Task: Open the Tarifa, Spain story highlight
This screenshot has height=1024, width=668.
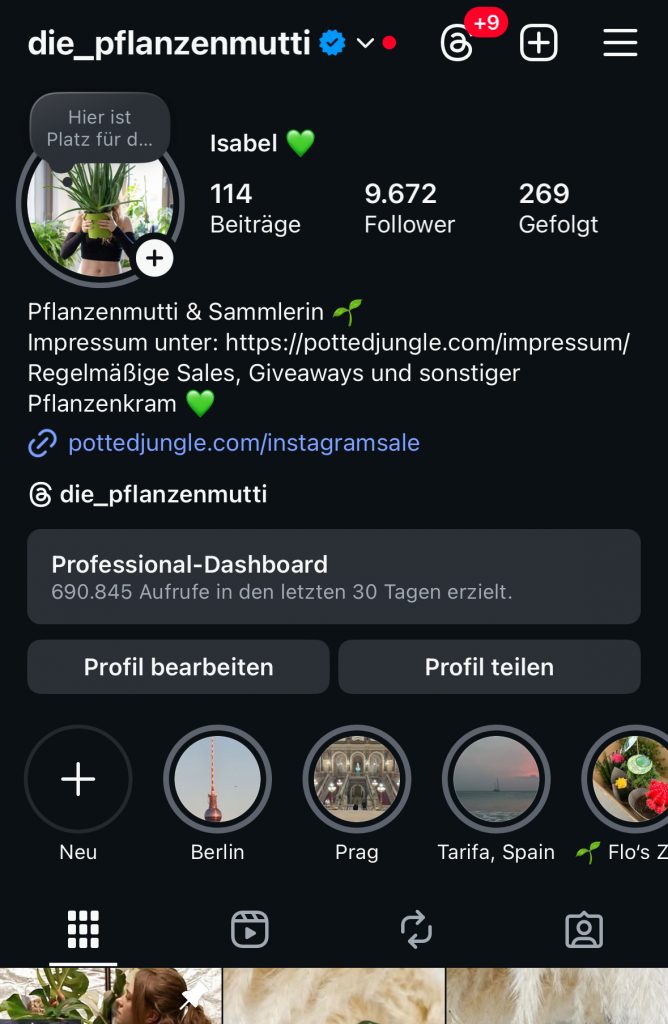Action: pyautogui.click(x=496, y=779)
